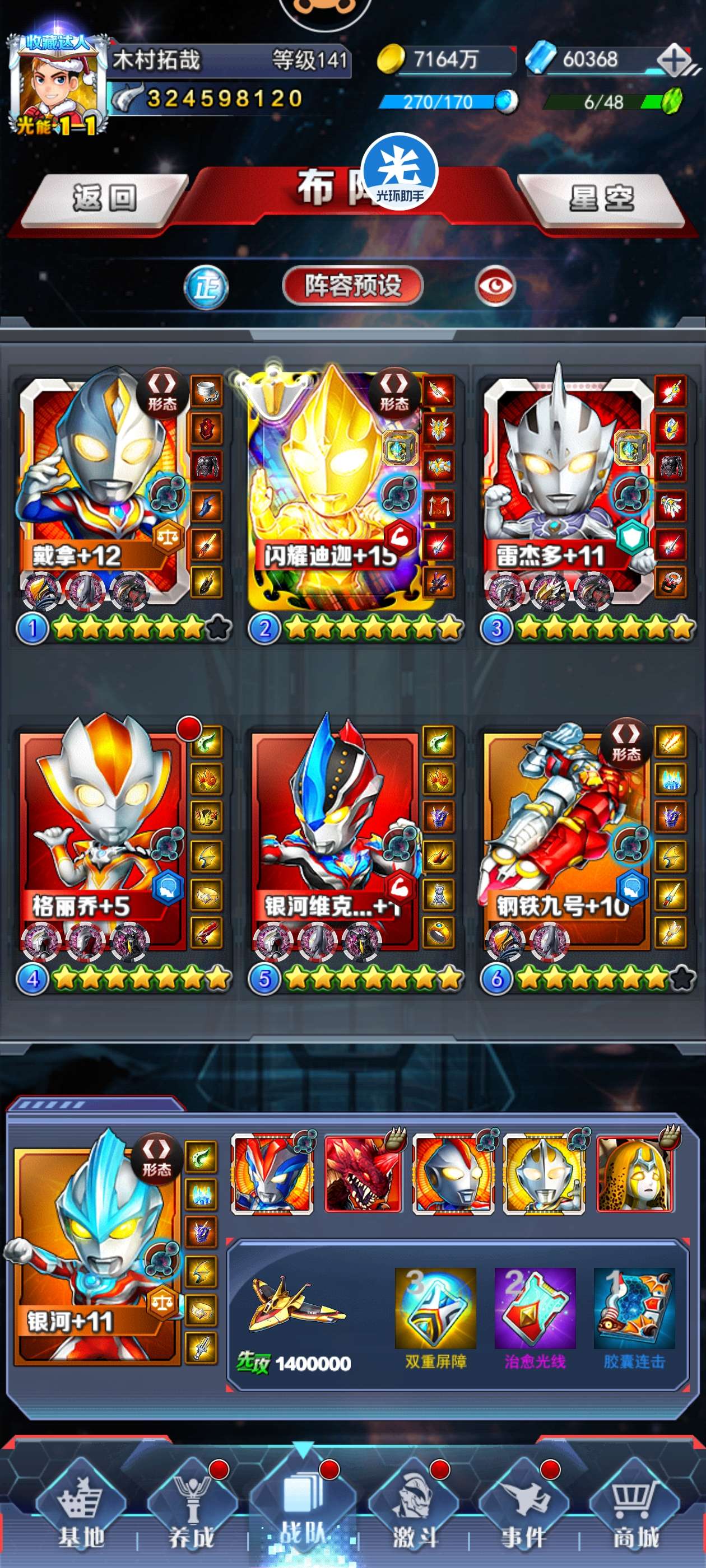
Task: Select the 格丽乔+5 hero card
Action: [x=103, y=837]
